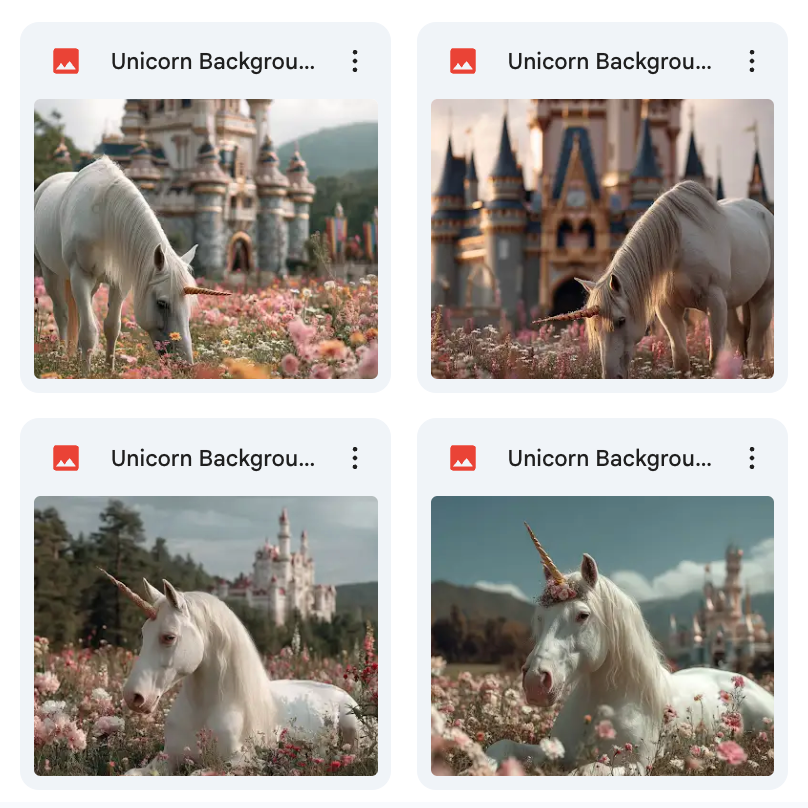Open more options for the green hills unicorn file
The width and height of the screenshot is (808, 808).
tap(355, 61)
